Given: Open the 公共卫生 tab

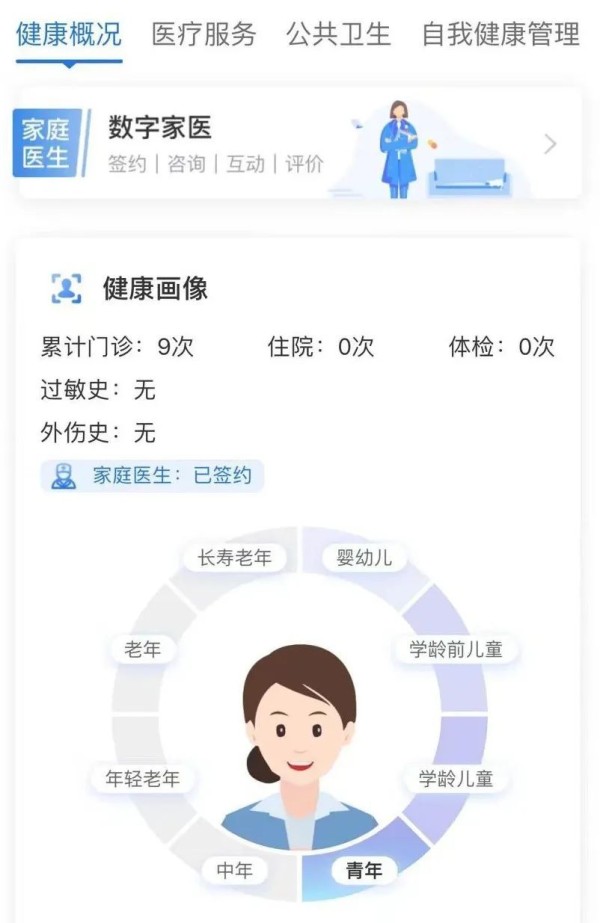Looking at the screenshot, I should point(338,35).
